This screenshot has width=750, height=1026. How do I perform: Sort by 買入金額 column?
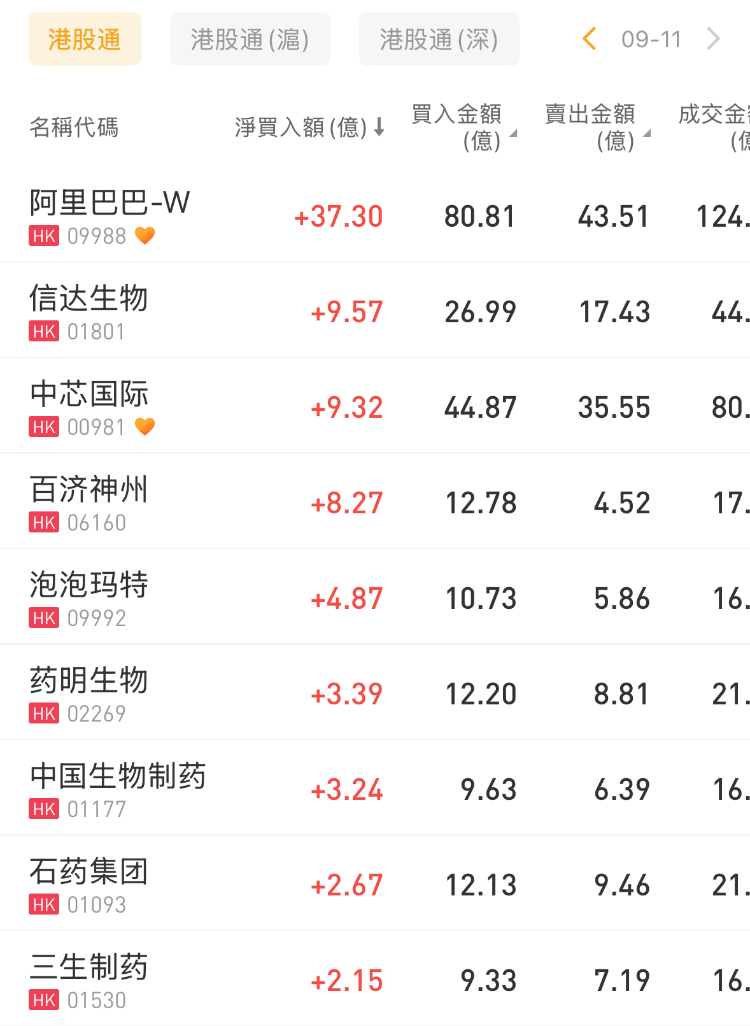(x=463, y=127)
